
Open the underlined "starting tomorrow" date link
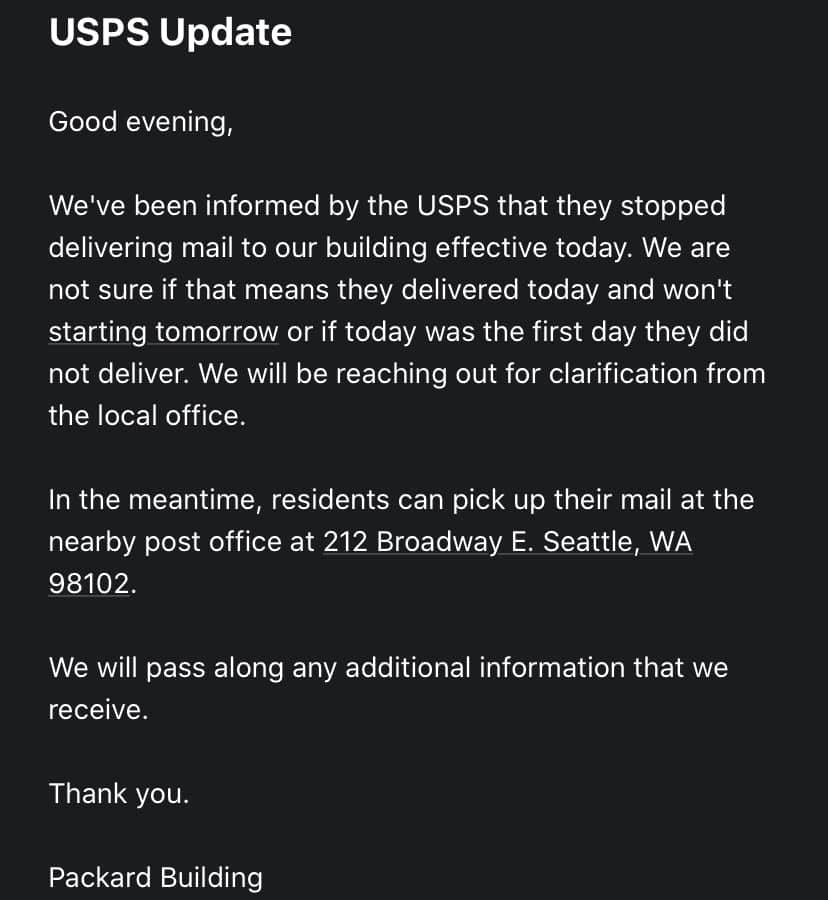[x=163, y=332]
